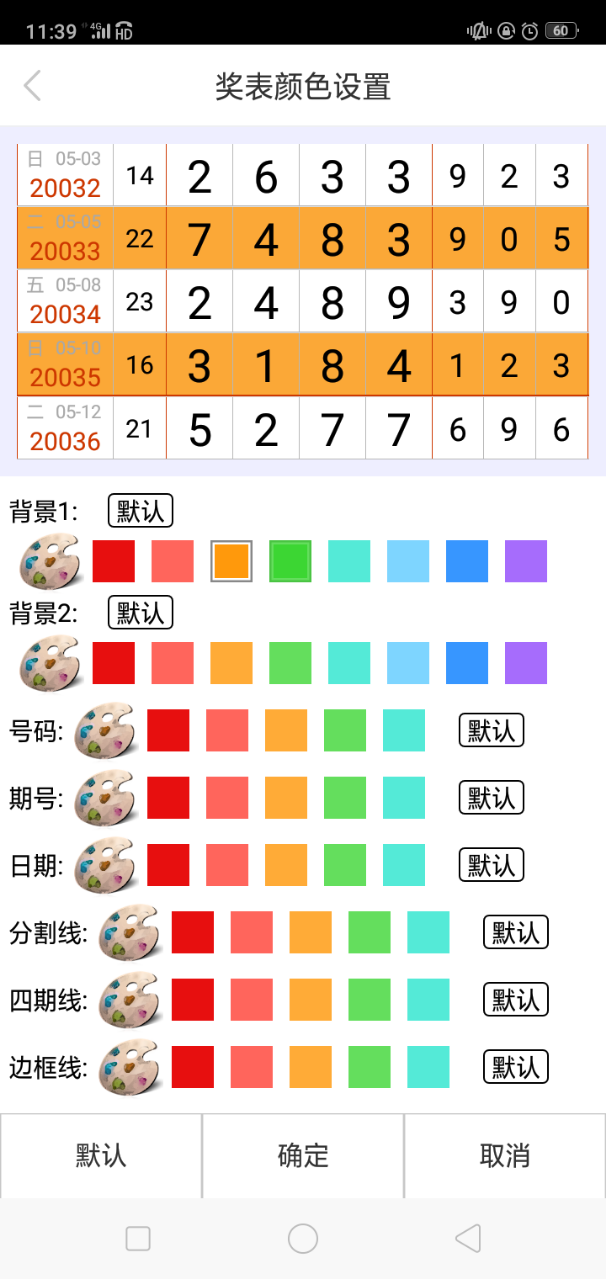The image size is (606, 1279).
Task: Reset 期号 color to 默认
Action: pyautogui.click(x=491, y=797)
